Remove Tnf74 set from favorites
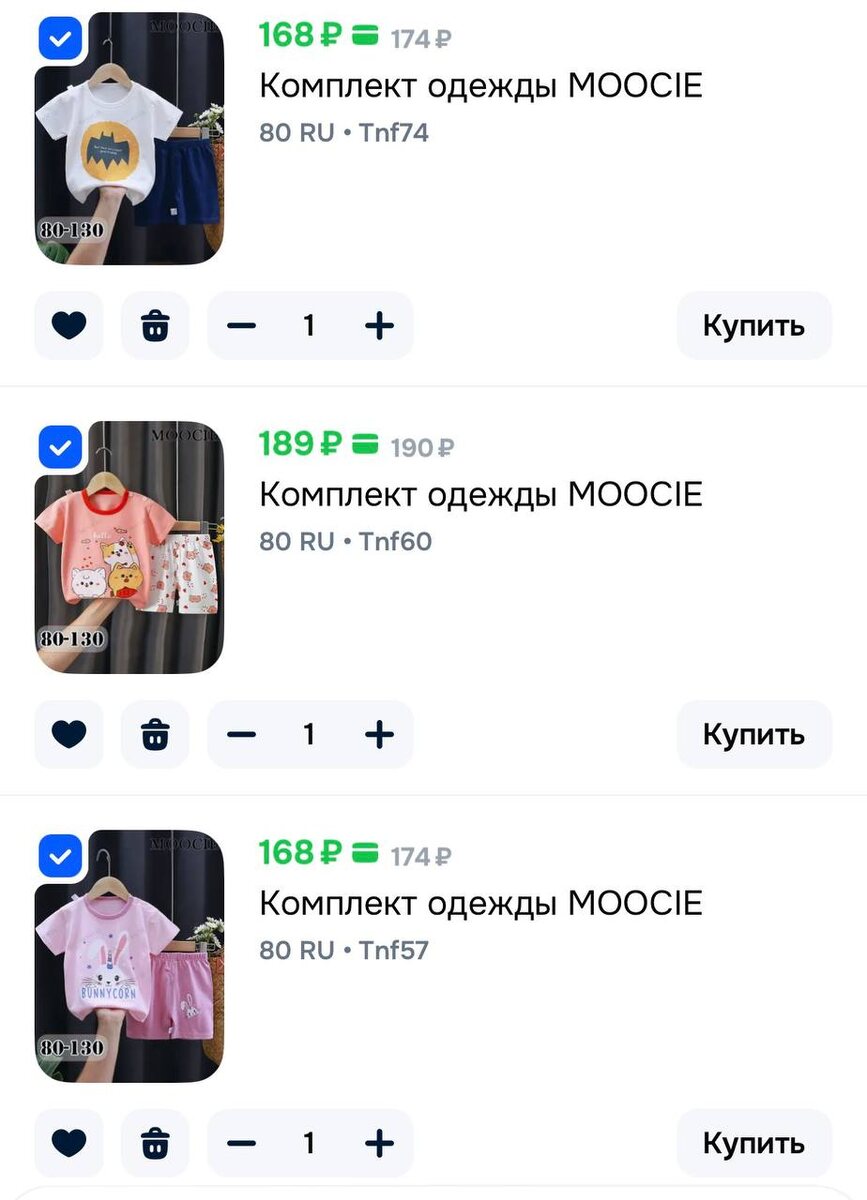 tap(69, 326)
